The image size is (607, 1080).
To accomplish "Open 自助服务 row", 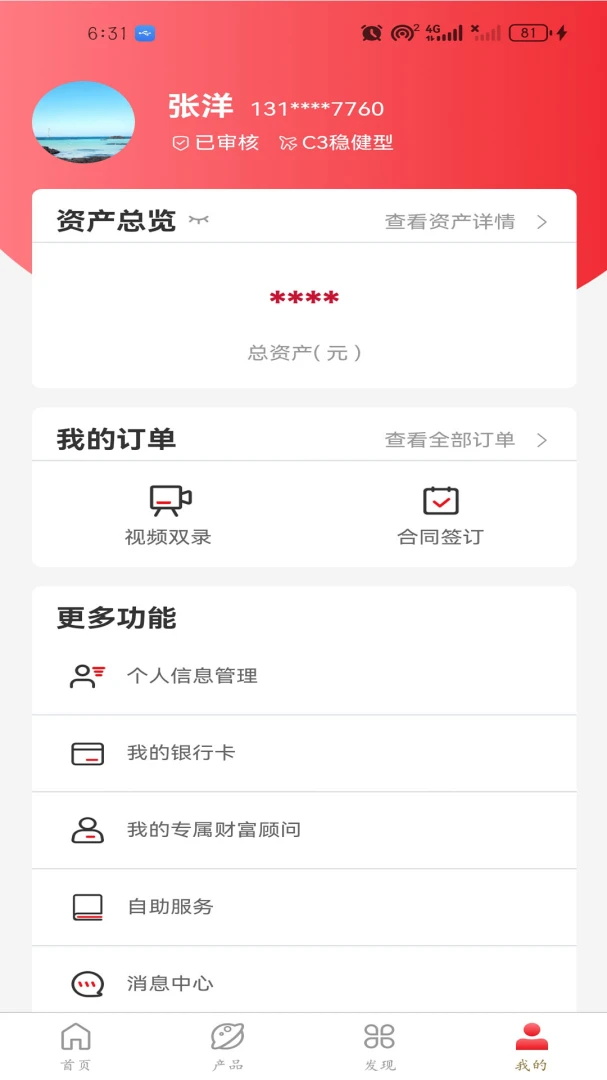I will tap(304, 907).
